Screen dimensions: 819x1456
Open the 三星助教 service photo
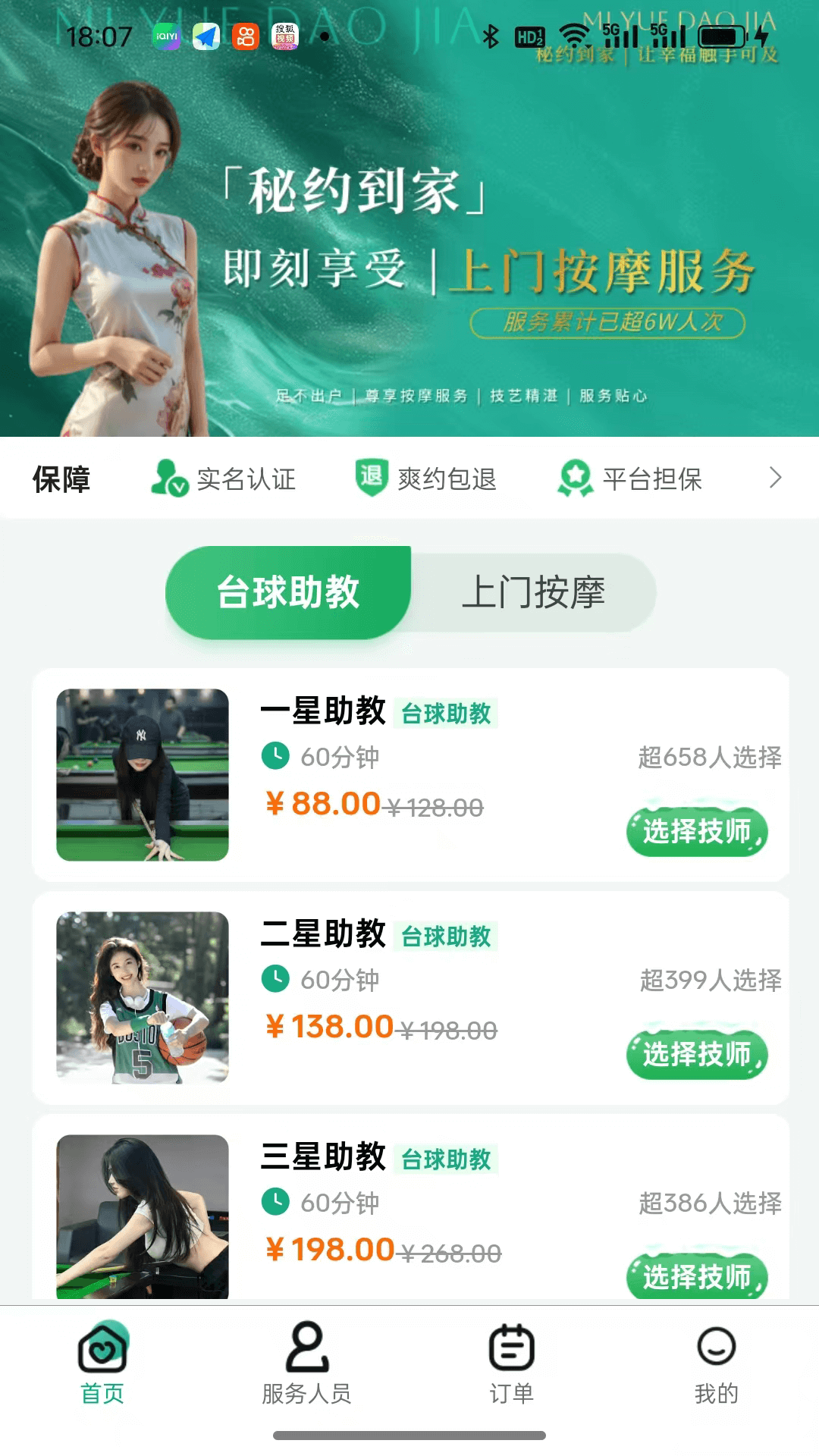[143, 1216]
